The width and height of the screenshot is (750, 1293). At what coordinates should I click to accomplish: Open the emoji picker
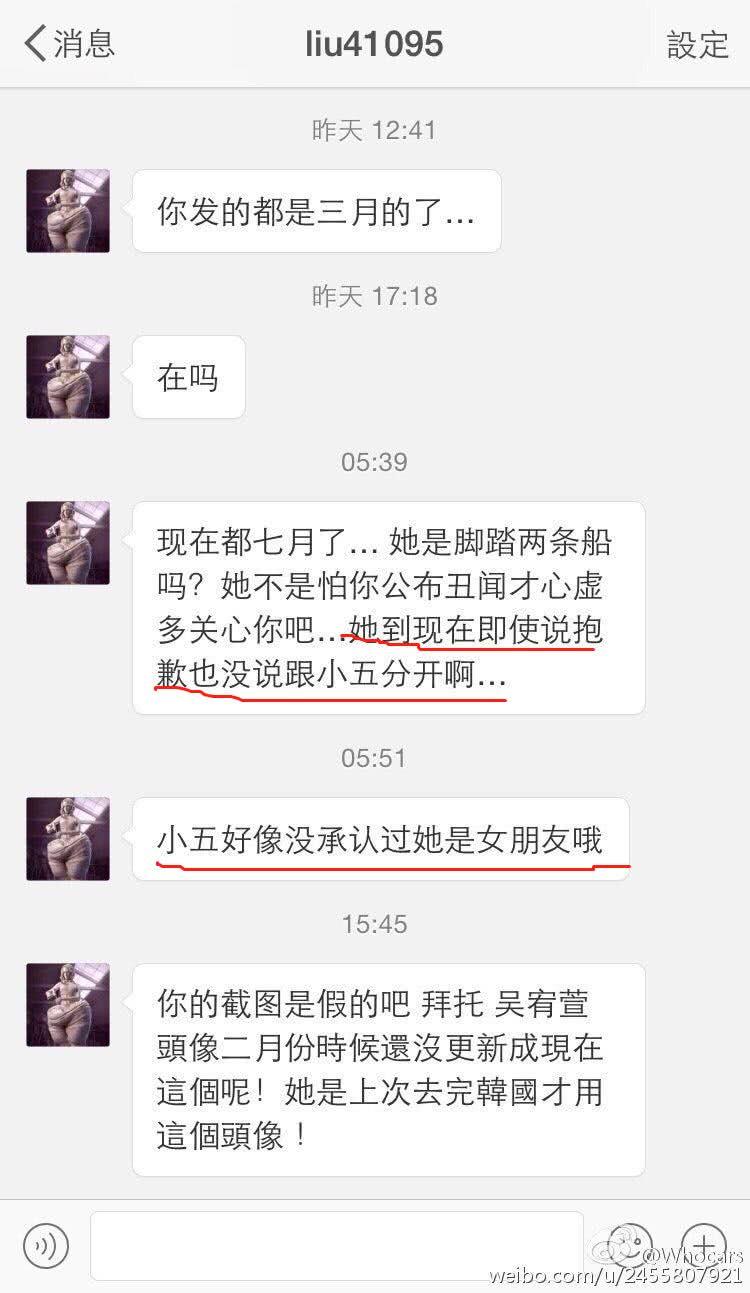(630, 1244)
